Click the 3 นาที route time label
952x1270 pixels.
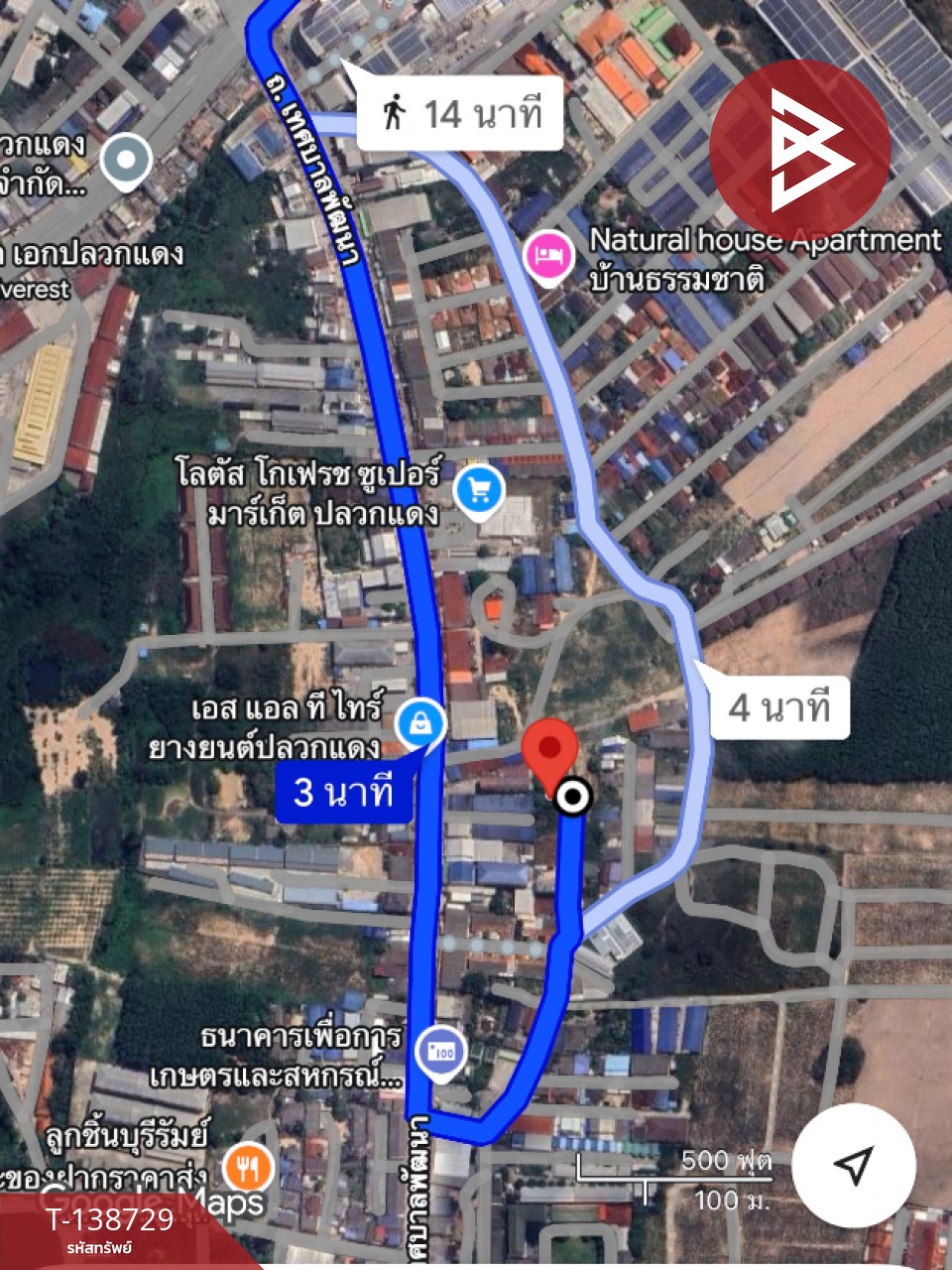point(342,793)
